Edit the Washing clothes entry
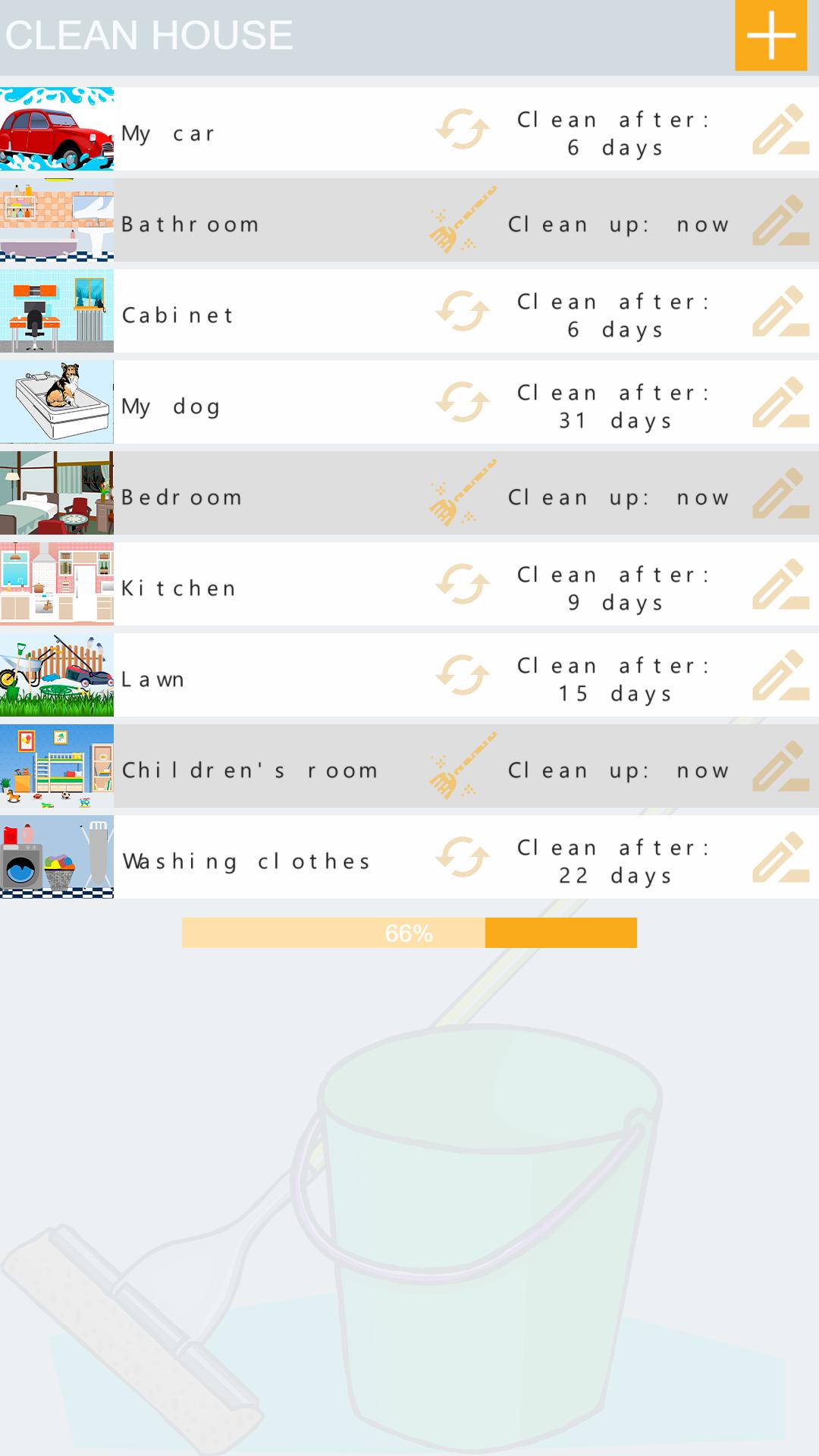Viewport: 819px width, 1456px height. (x=781, y=857)
